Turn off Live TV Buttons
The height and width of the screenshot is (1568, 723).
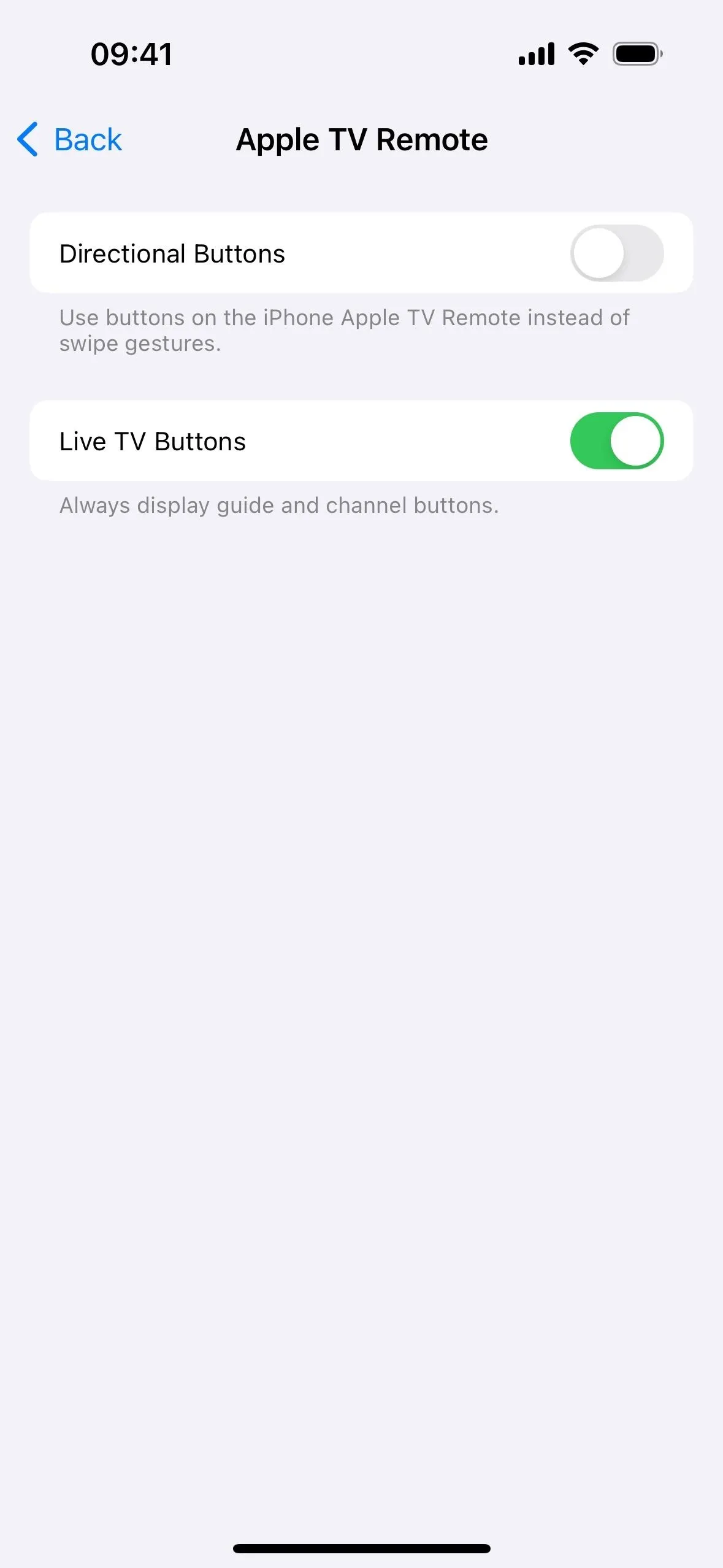[x=616, y=441]
